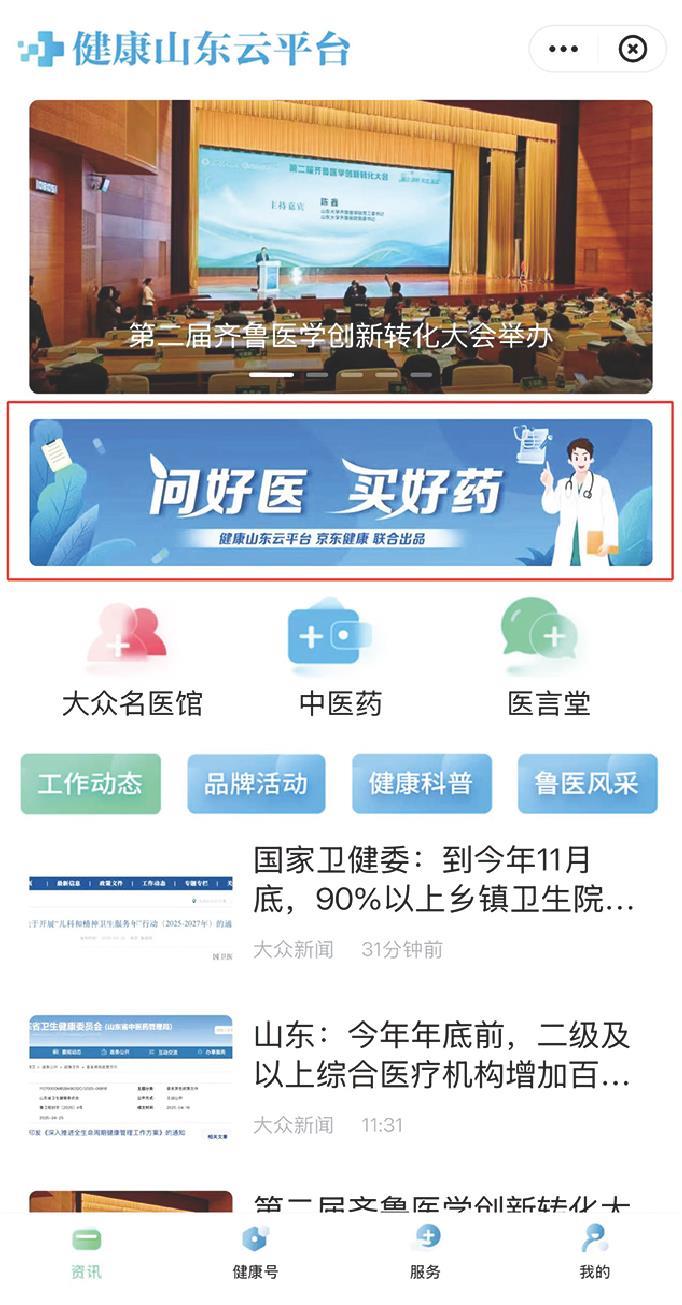Switch to 鲁医风采 category
The image size is (682, 1305).
pyautogui.click(x=587, y=783)
